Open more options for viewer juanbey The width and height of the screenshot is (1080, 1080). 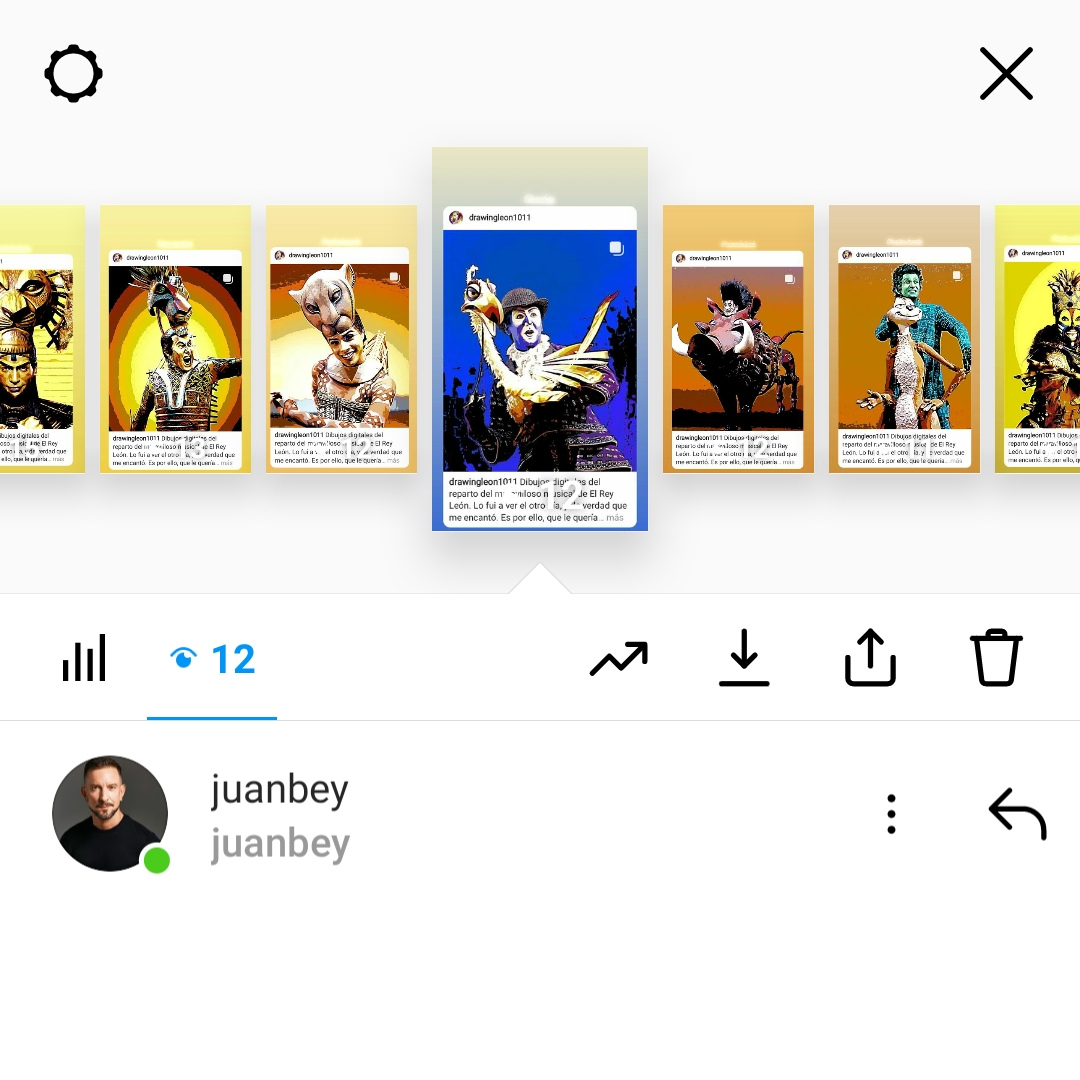(x=891, y=814)
